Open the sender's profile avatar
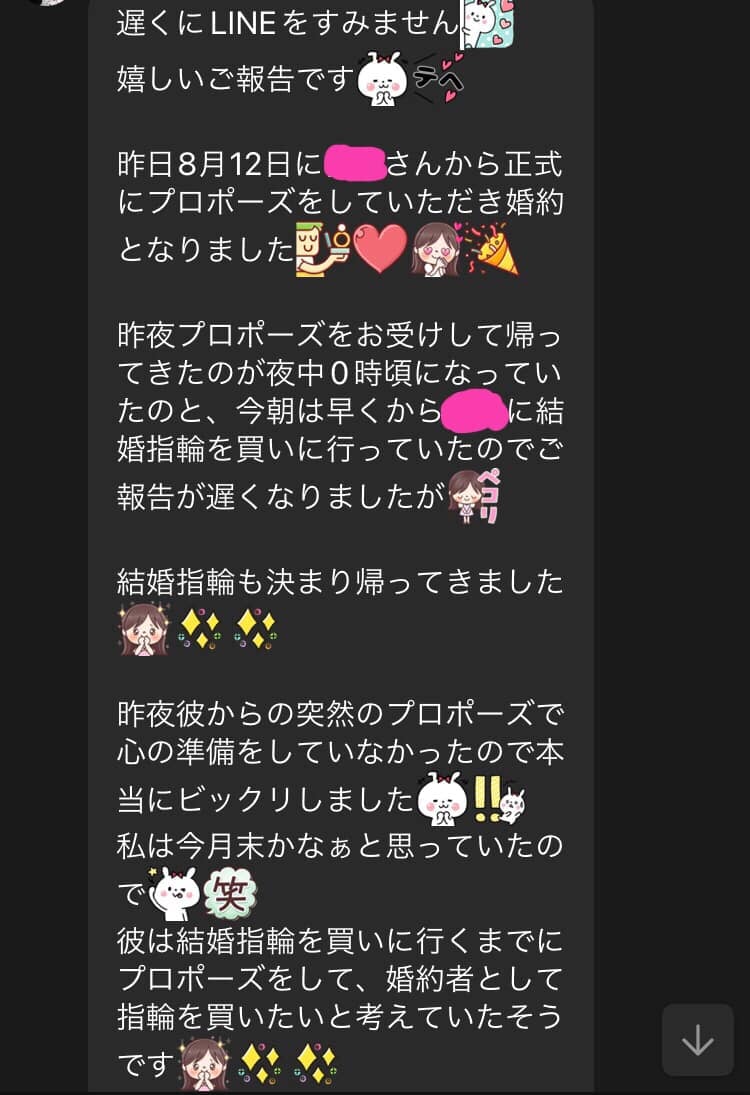Viewport: 750px width, 1095px height. (x=45, y=3)
